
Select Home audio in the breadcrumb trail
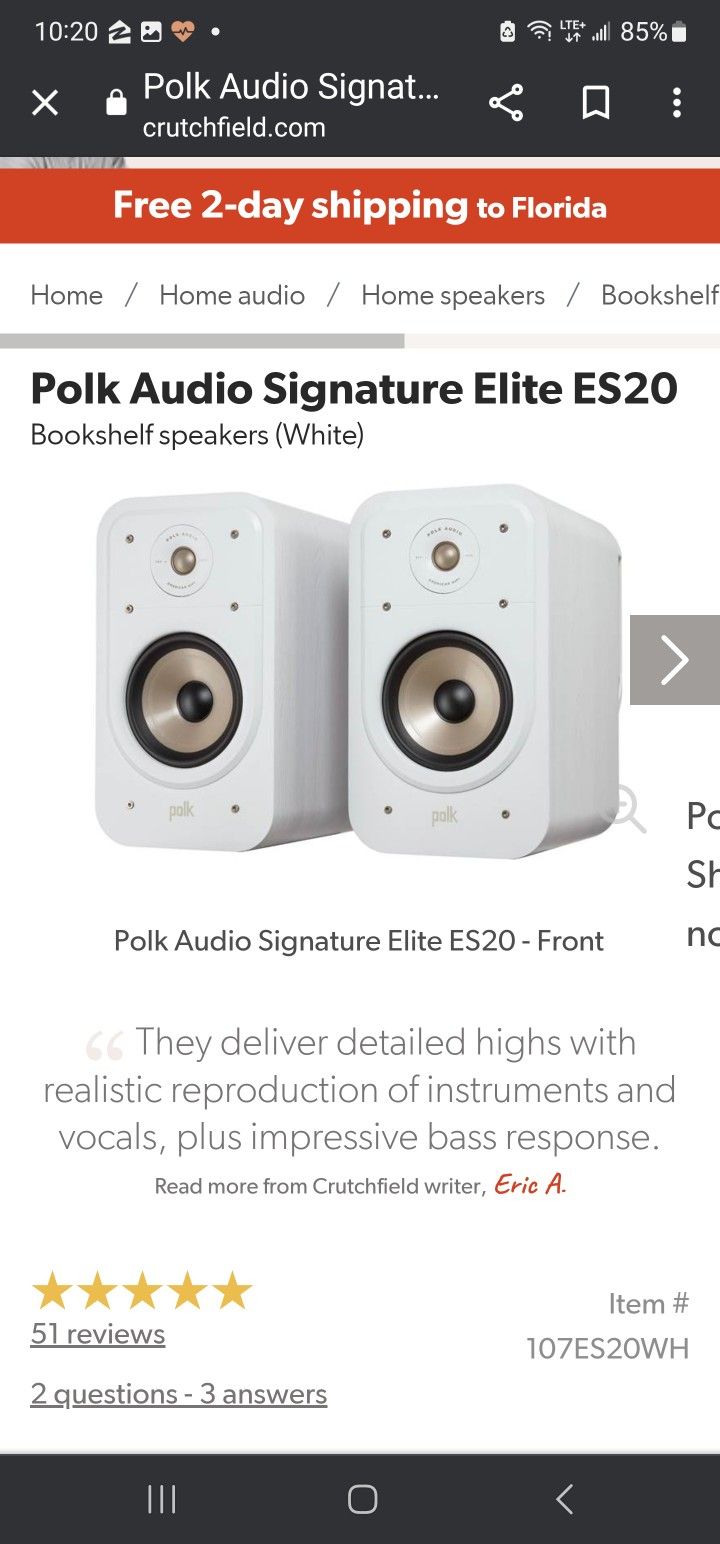click(231, 295)
